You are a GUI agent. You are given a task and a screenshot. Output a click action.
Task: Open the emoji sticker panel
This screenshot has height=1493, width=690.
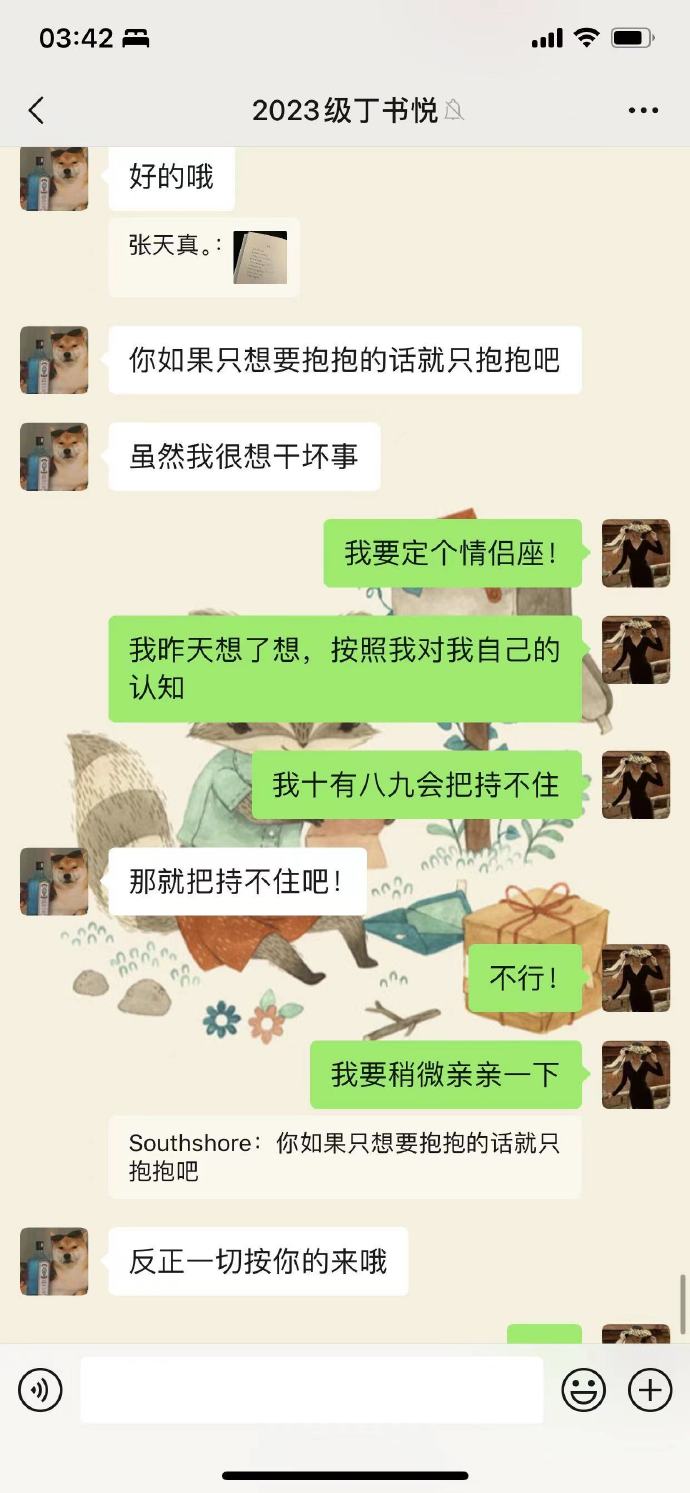[x=583, y=1390]
